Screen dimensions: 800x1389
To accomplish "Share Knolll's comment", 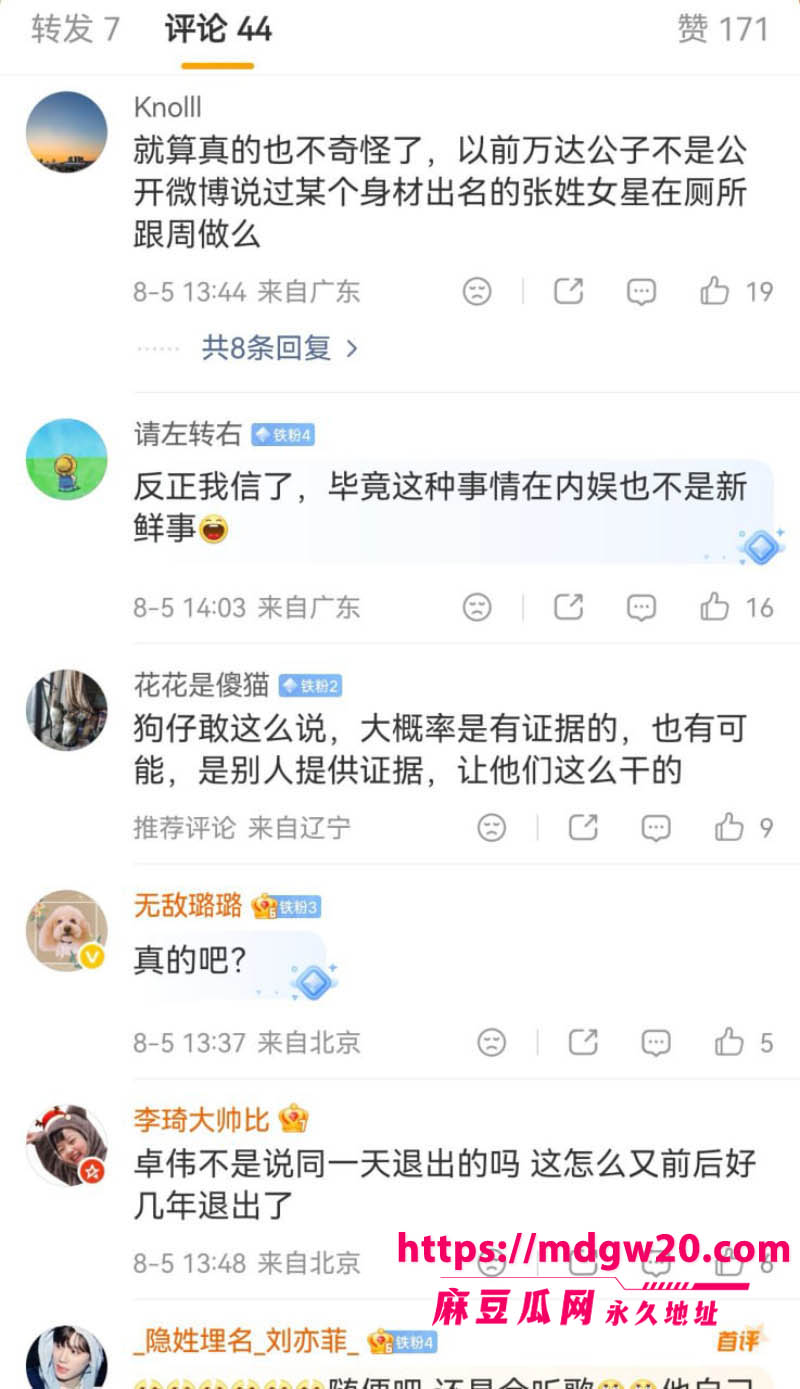I will pyautogui.click(x=568, y=291).
